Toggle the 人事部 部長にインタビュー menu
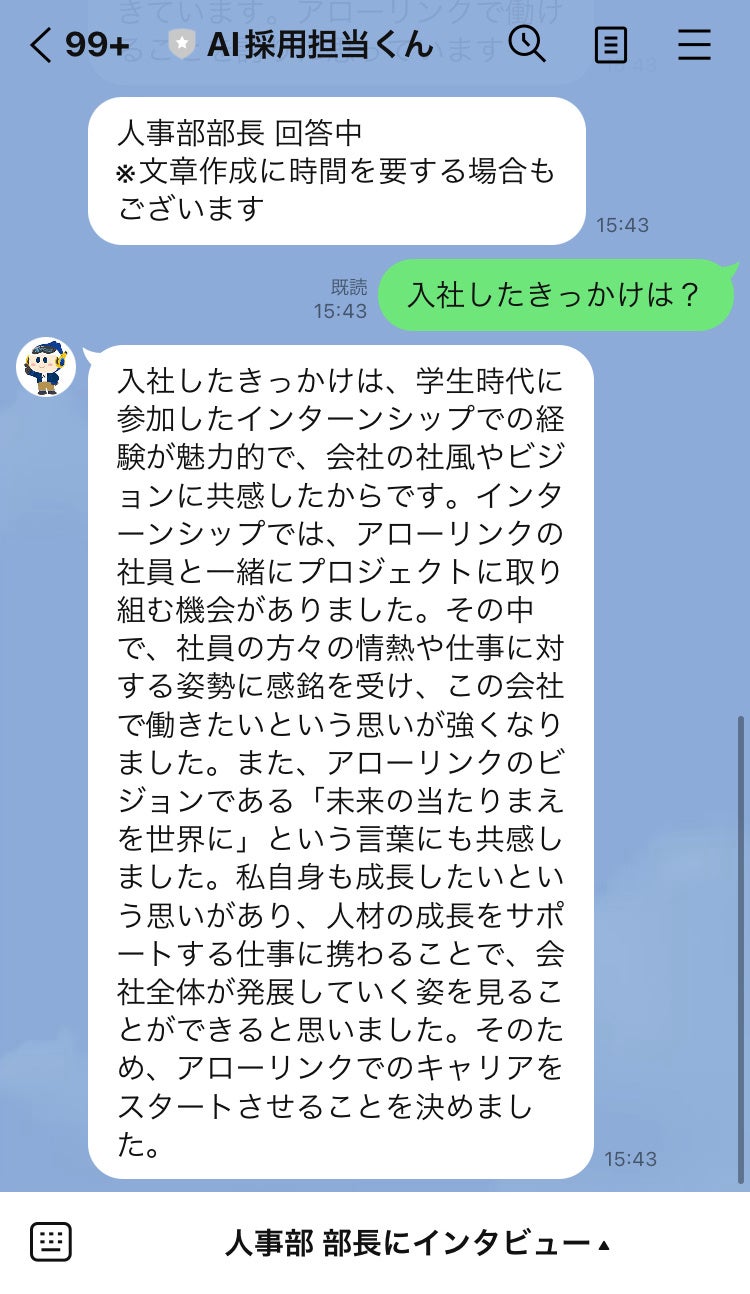Viewport: 750px width, 1294px height. (416, 1243)
